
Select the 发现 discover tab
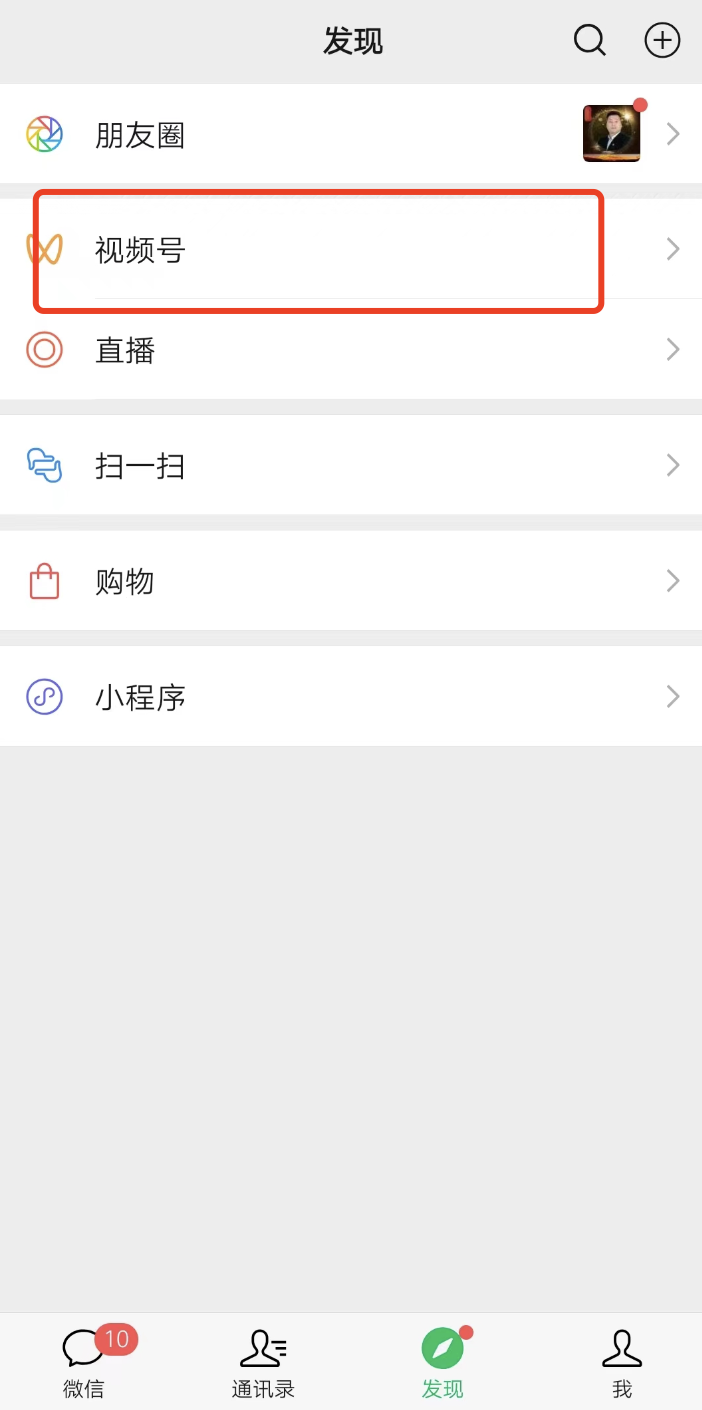442,1362
